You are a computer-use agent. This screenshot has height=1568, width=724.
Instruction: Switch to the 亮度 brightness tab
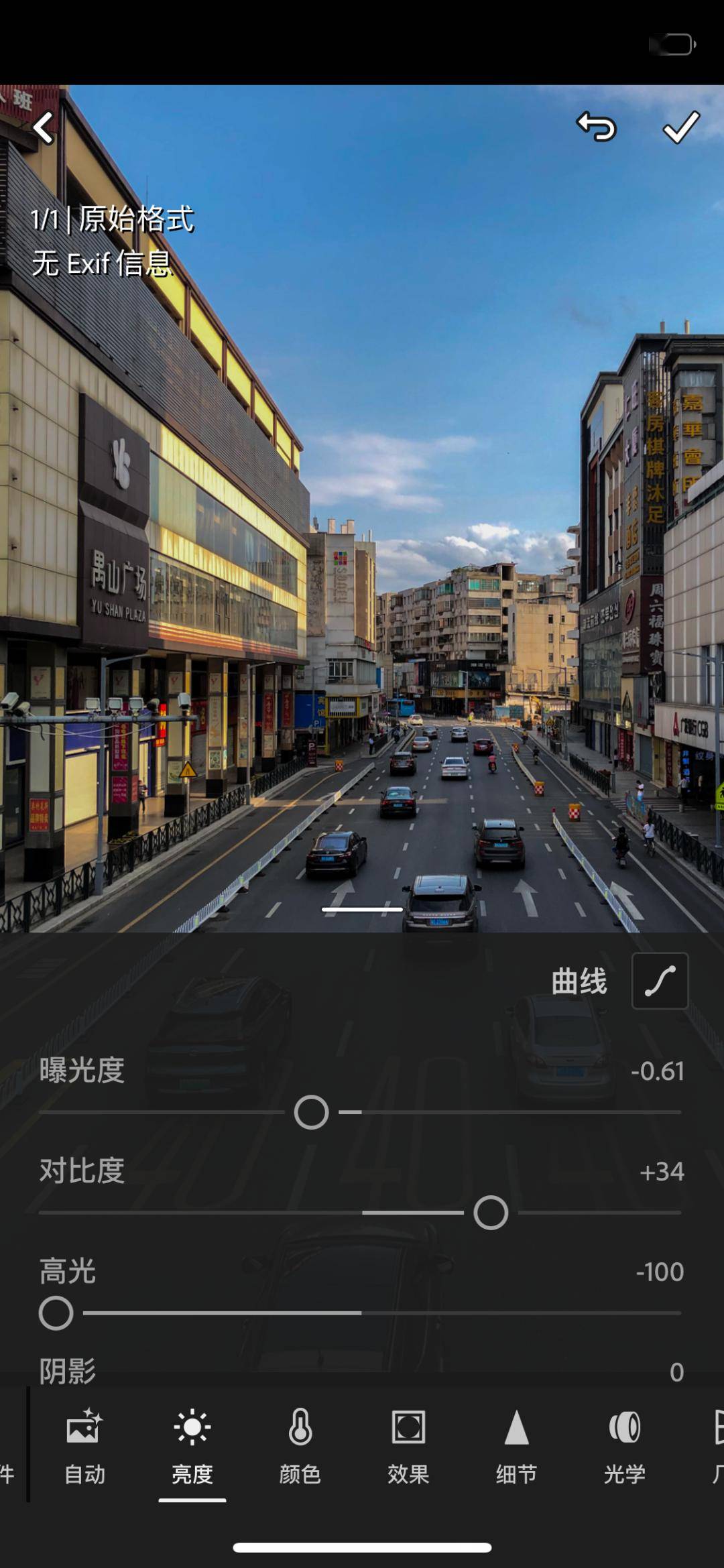[192, 1445]
